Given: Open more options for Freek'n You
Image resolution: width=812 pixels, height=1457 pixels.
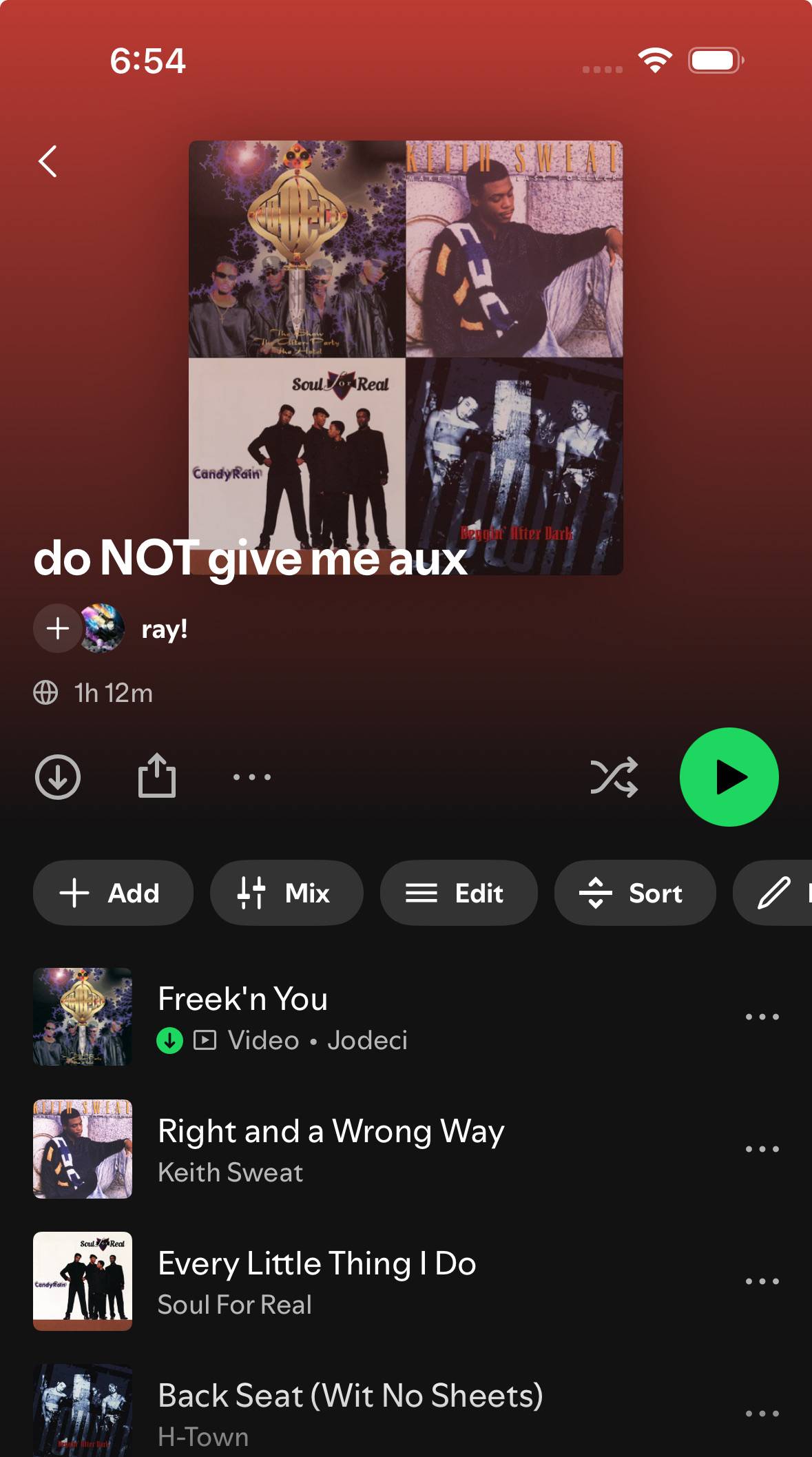Looking at the screenshot, I should coord(762,1017).
